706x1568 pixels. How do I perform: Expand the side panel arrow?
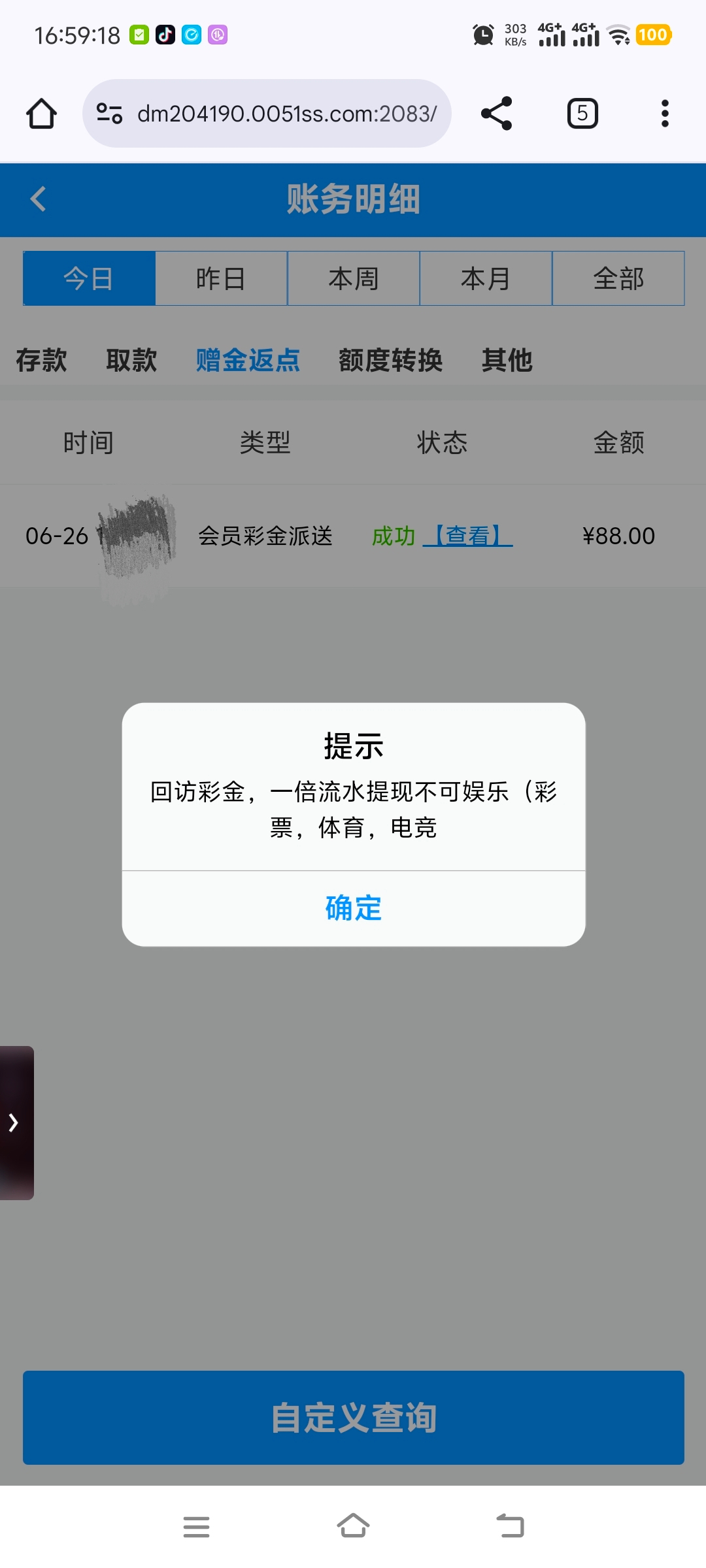coord(14,1122)
